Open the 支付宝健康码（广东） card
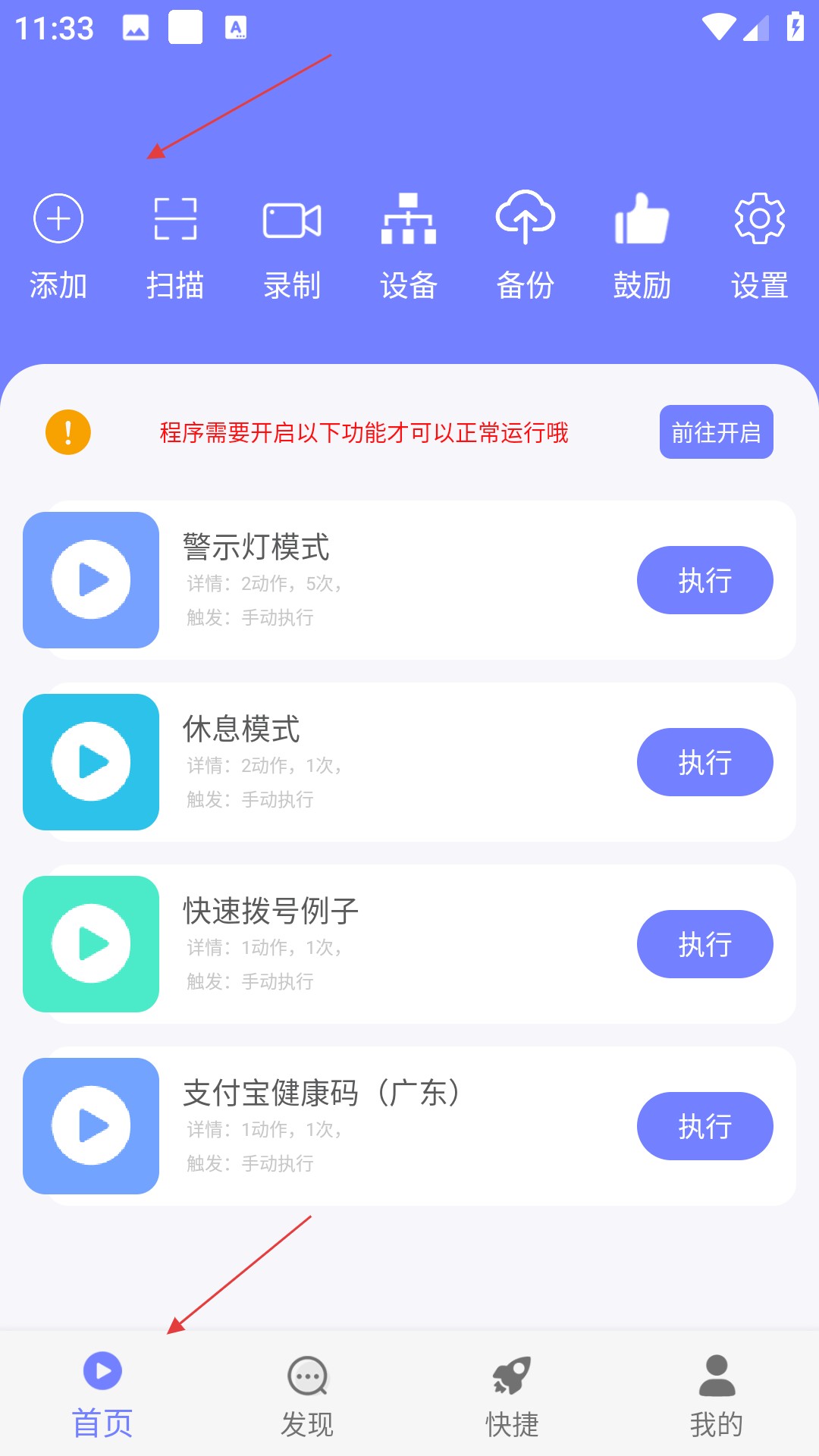This screenshot has width=819, height=1456. point(379,1126)
